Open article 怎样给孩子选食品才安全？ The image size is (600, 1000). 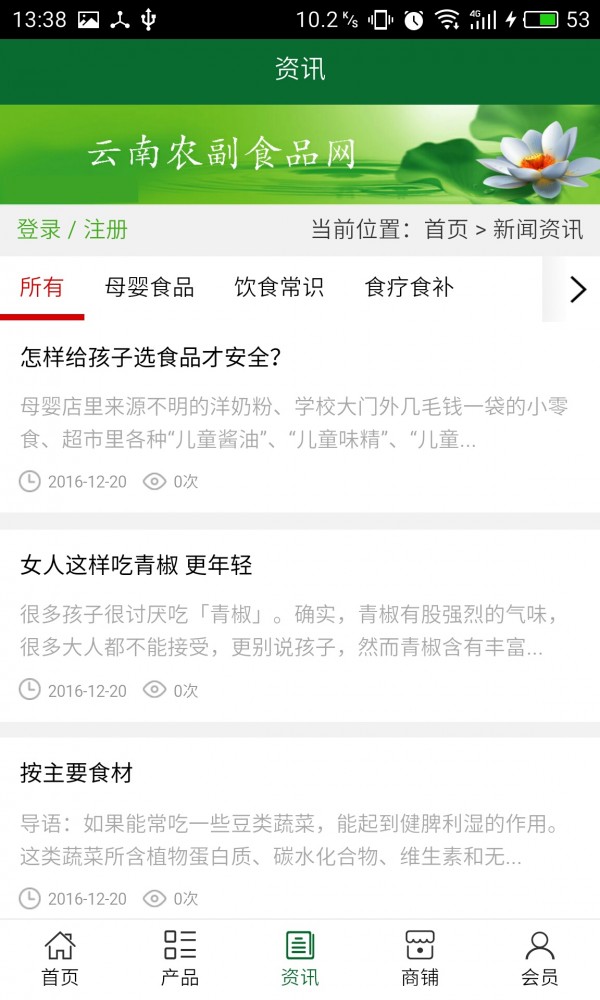150,357
